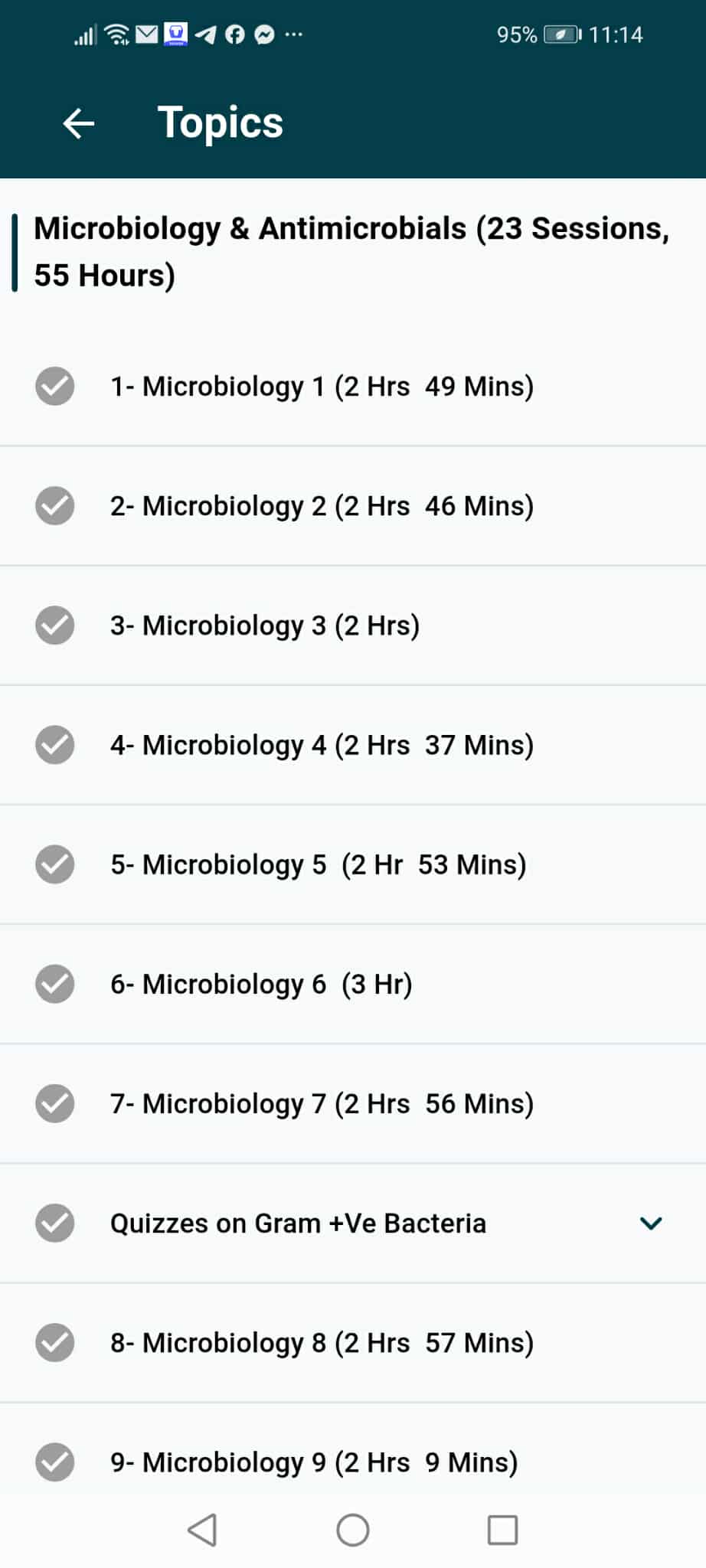Open the 6- Microbiology 6 topic
Viewport: 706px width, 1568px height.
(261, 984)
